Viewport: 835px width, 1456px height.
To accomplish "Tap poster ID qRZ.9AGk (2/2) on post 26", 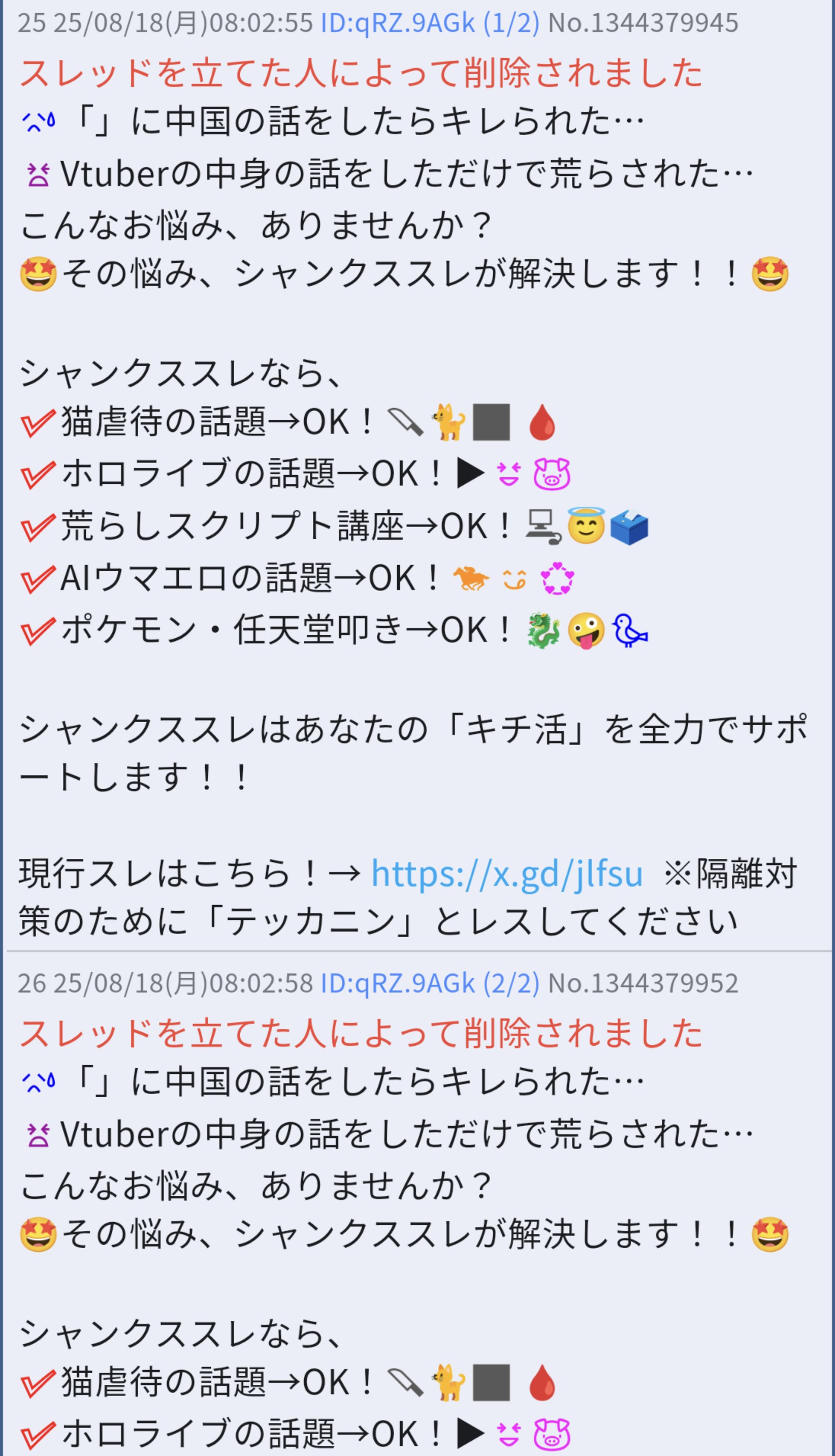I will 430,984.
